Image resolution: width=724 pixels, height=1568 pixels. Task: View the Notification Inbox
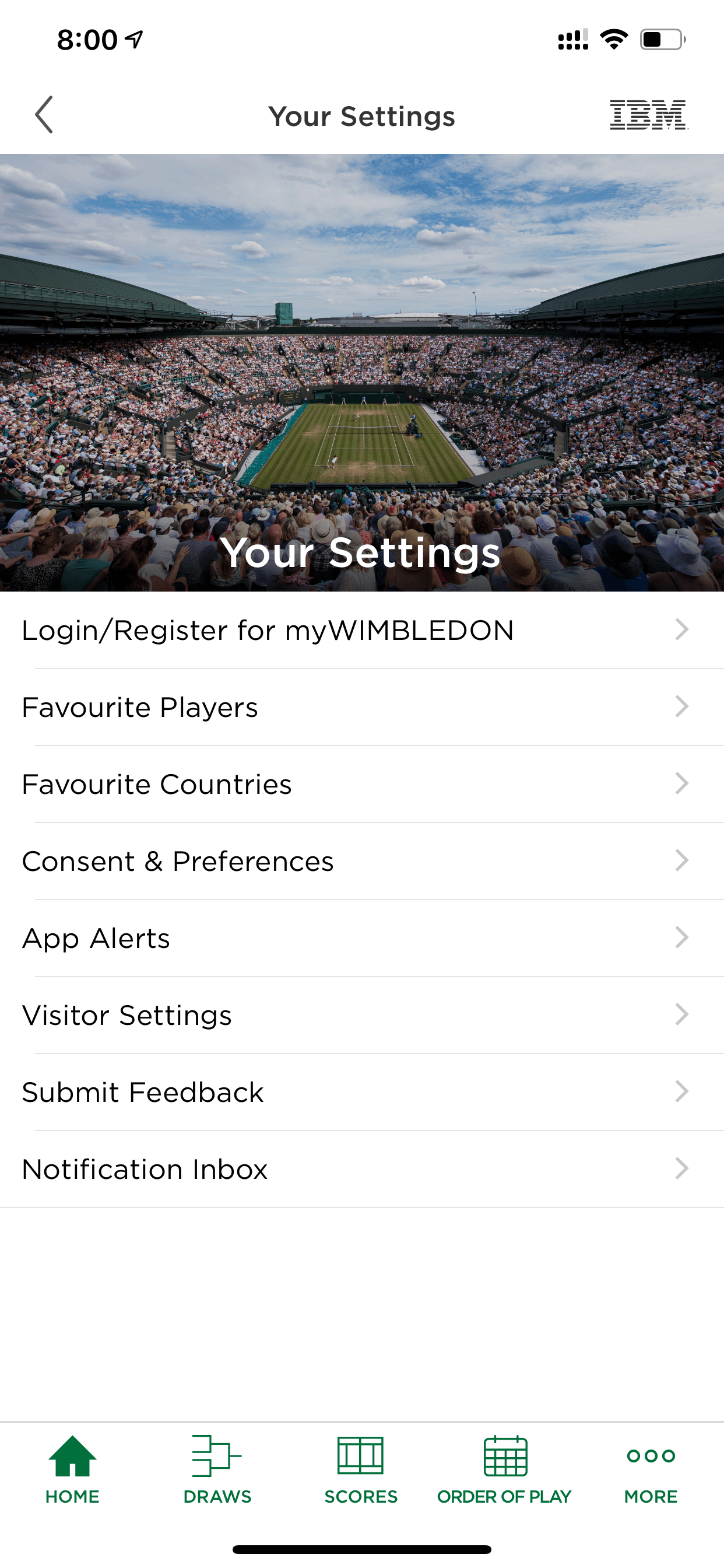click(x=362, y=1170)
